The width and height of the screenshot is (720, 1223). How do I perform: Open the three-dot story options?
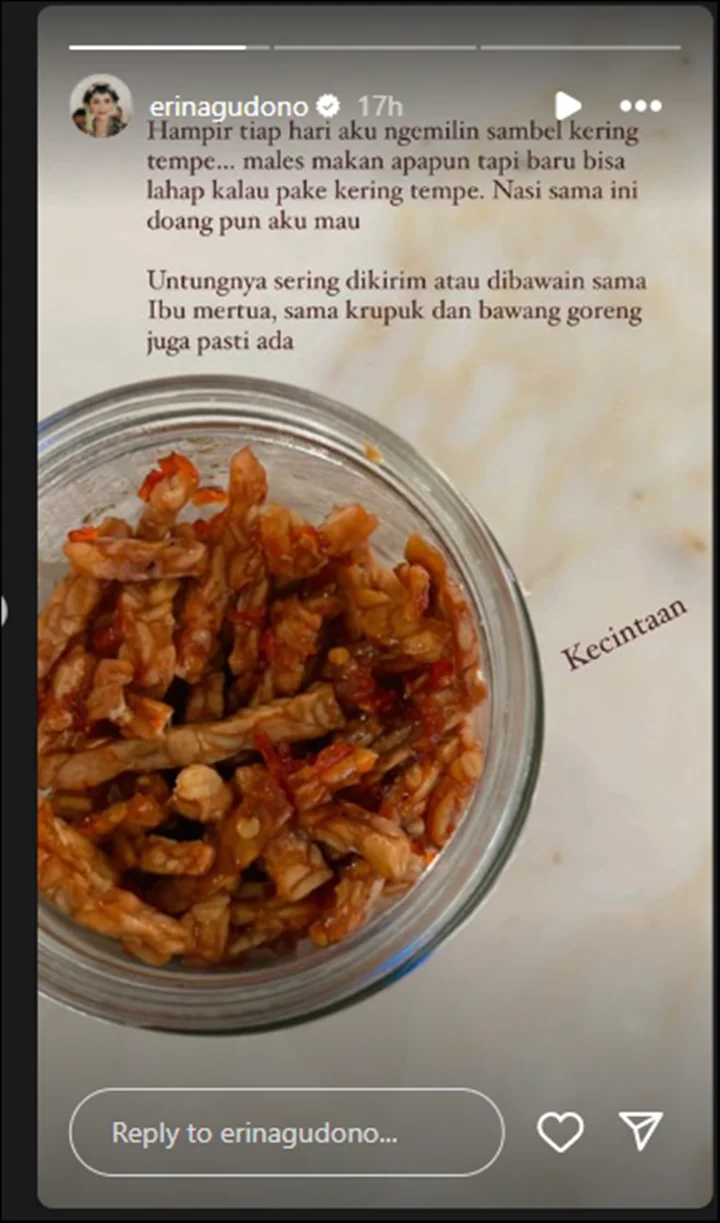tap(640, 105)
